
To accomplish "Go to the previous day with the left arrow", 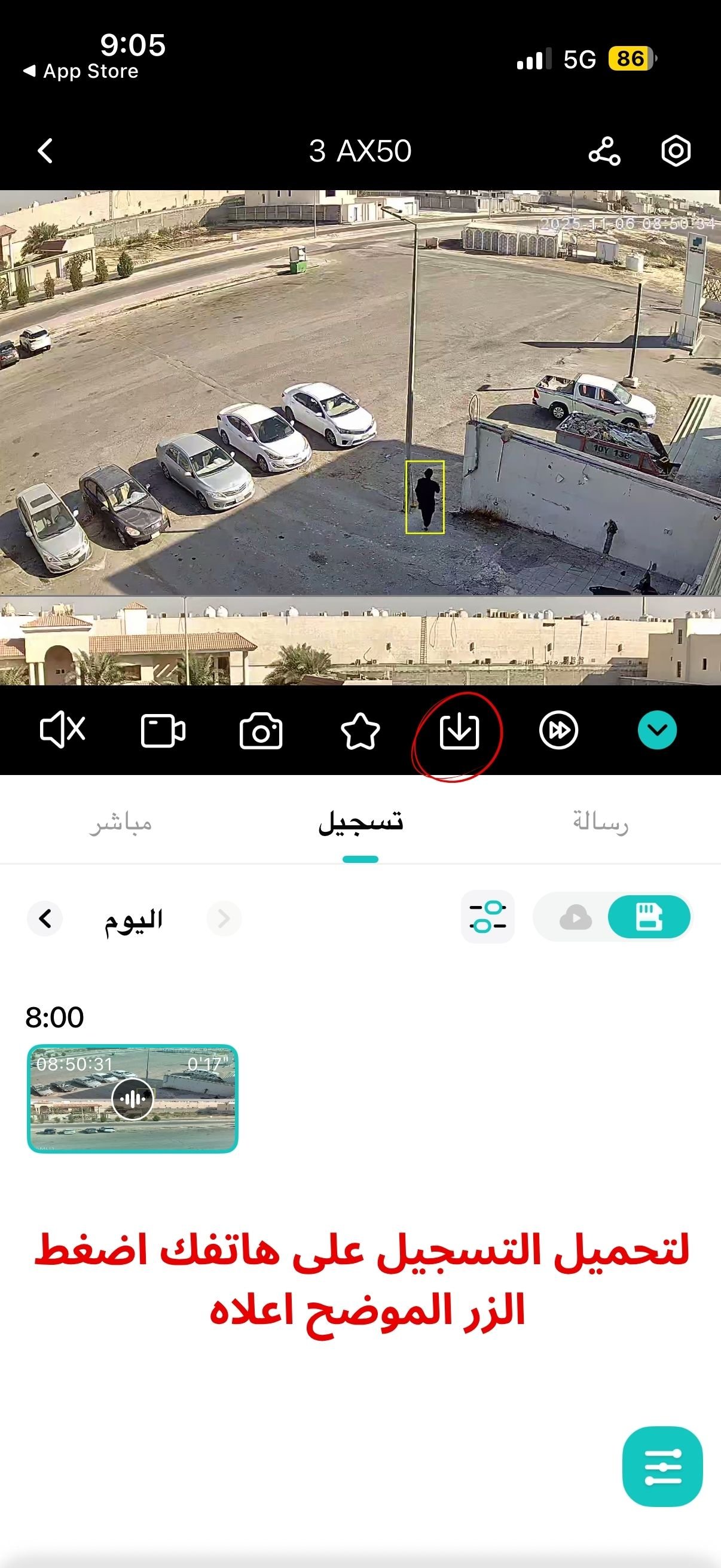I will [45, 918].
